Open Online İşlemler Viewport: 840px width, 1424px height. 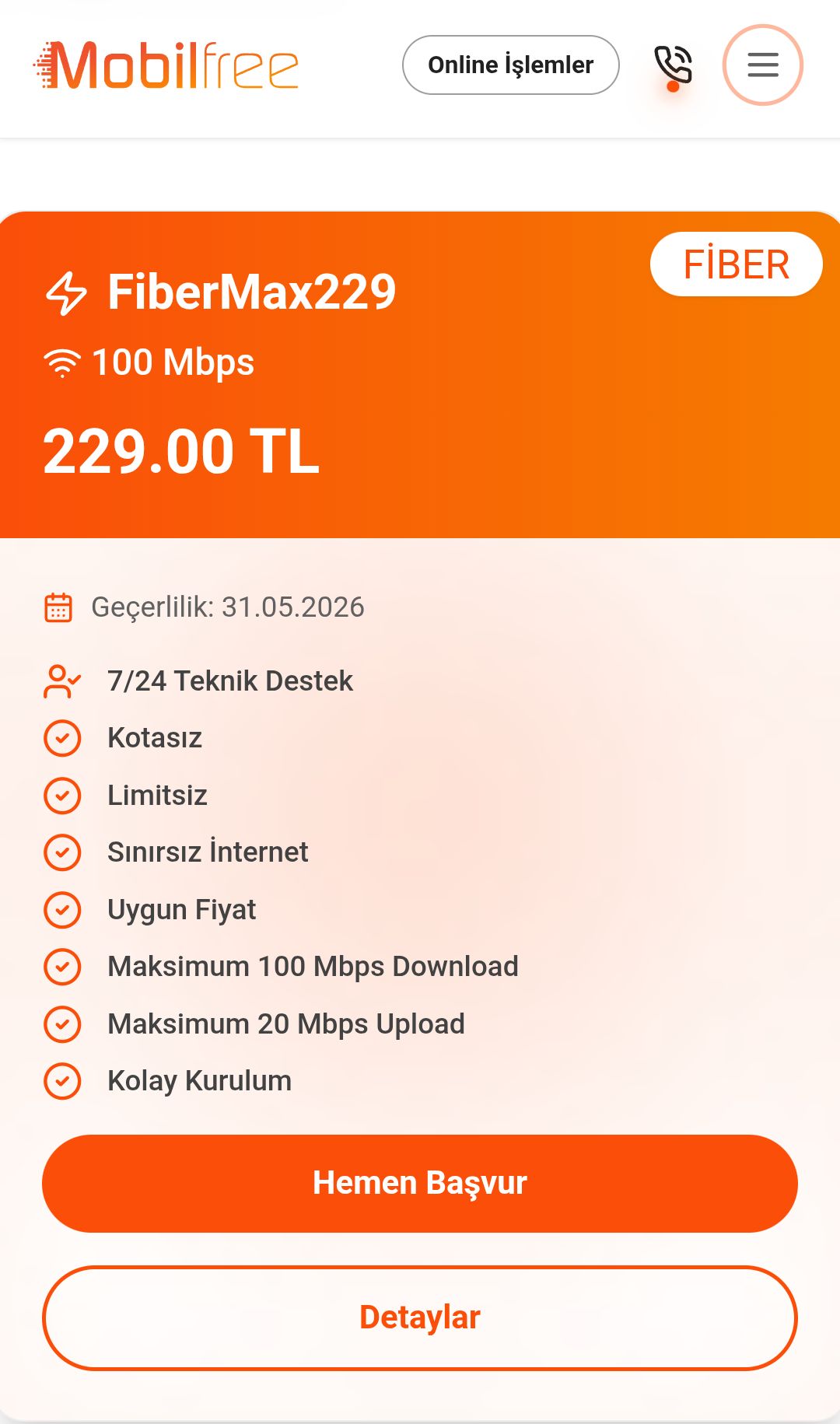[x=510, y=65]
